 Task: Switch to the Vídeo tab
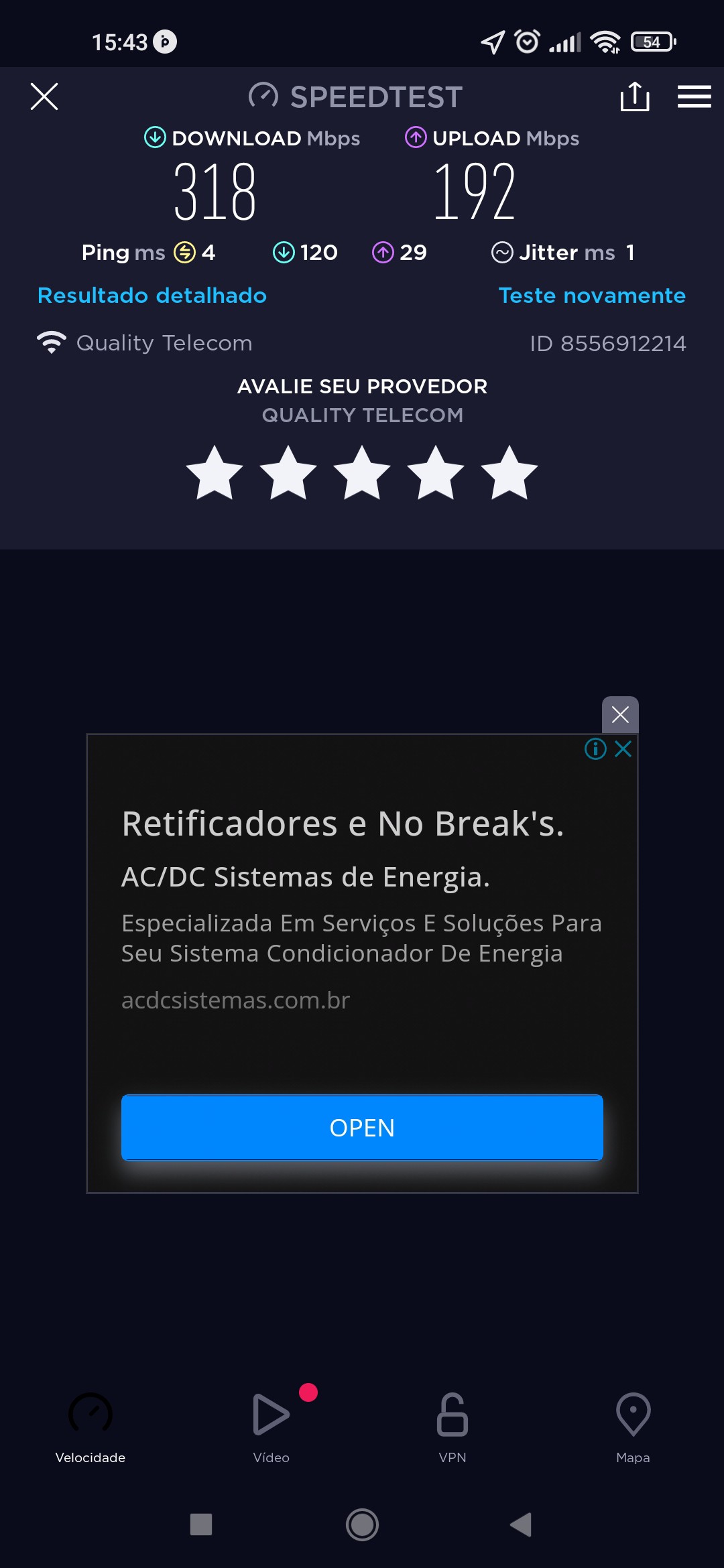point(271,1424)
